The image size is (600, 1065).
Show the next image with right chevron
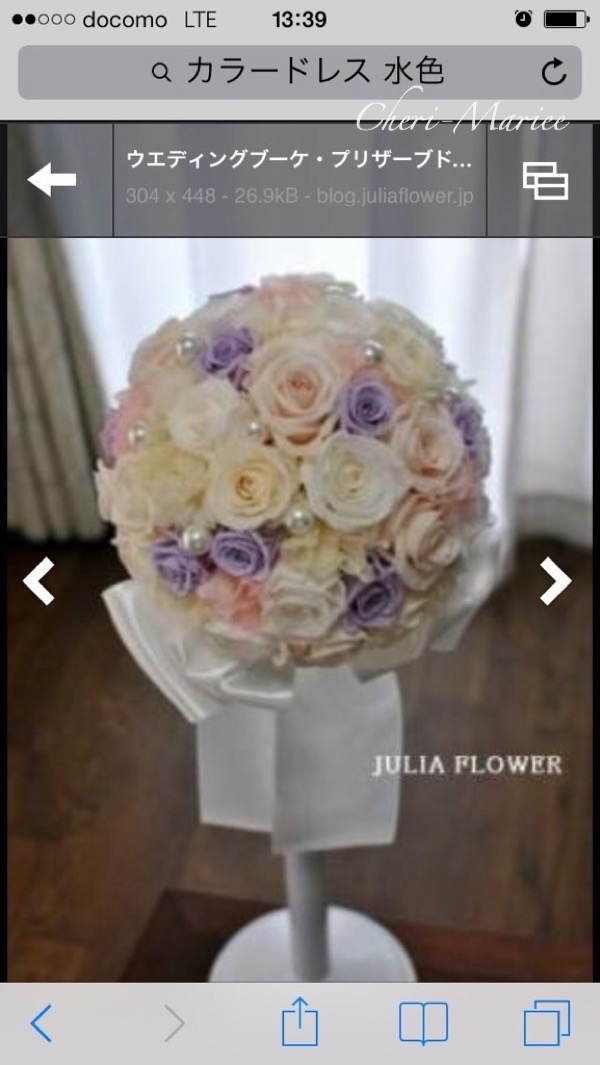point(556,581)
